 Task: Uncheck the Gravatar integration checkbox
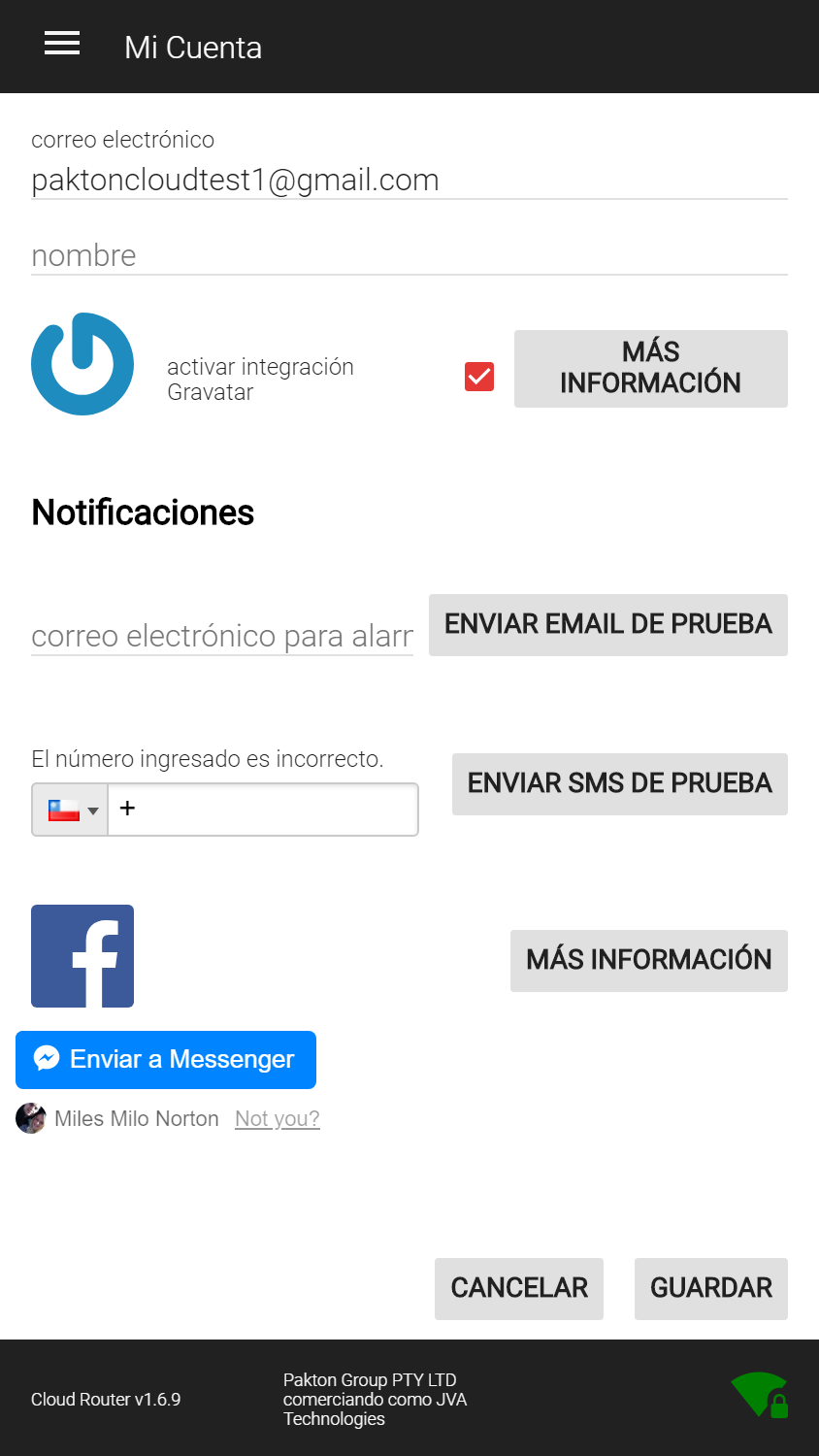tap(479, 377)
